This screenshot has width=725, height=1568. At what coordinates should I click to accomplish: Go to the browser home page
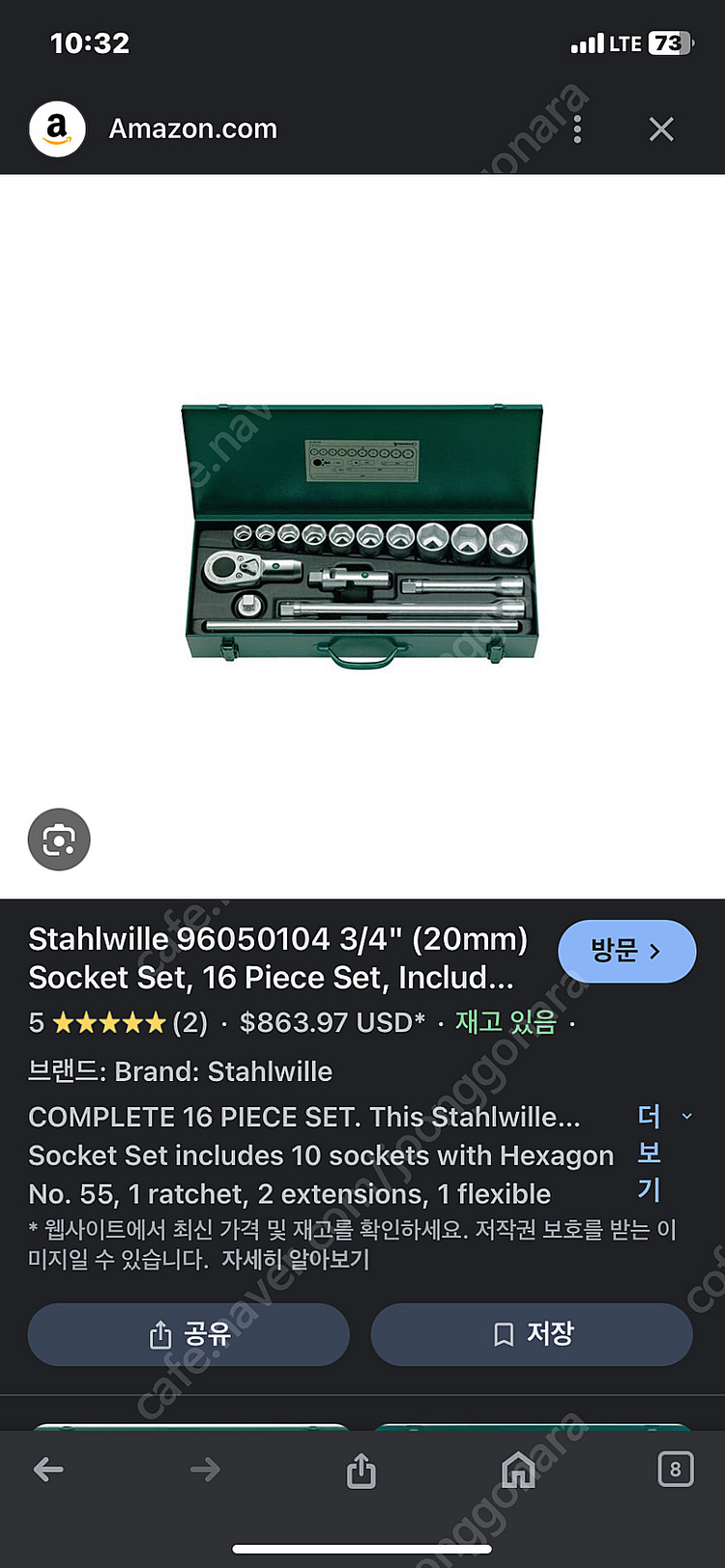pos(518,1470)
